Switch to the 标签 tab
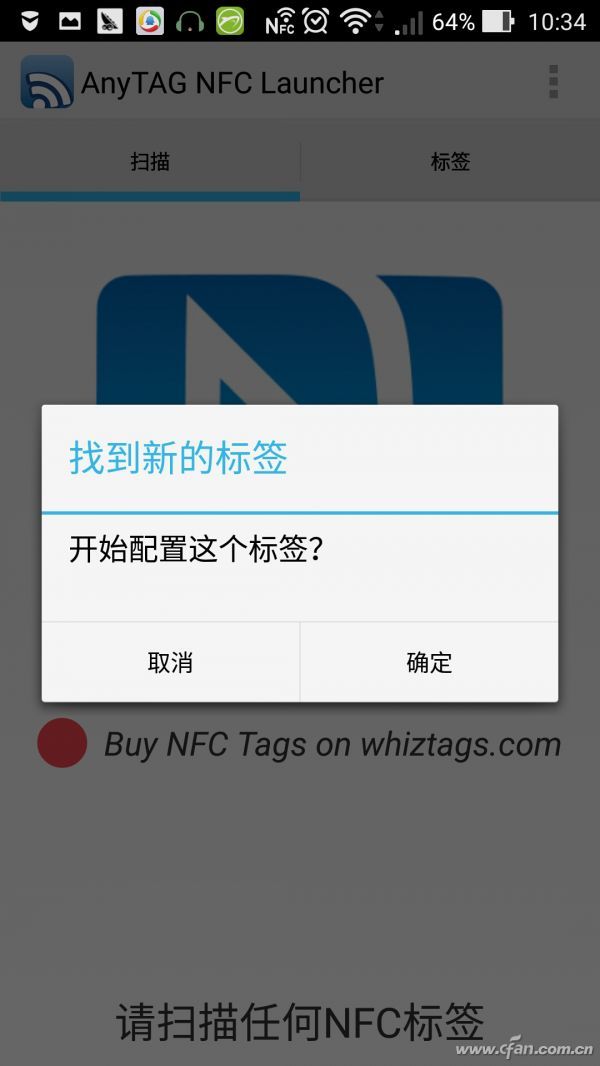600x1066 pixels. click(450, 162)
